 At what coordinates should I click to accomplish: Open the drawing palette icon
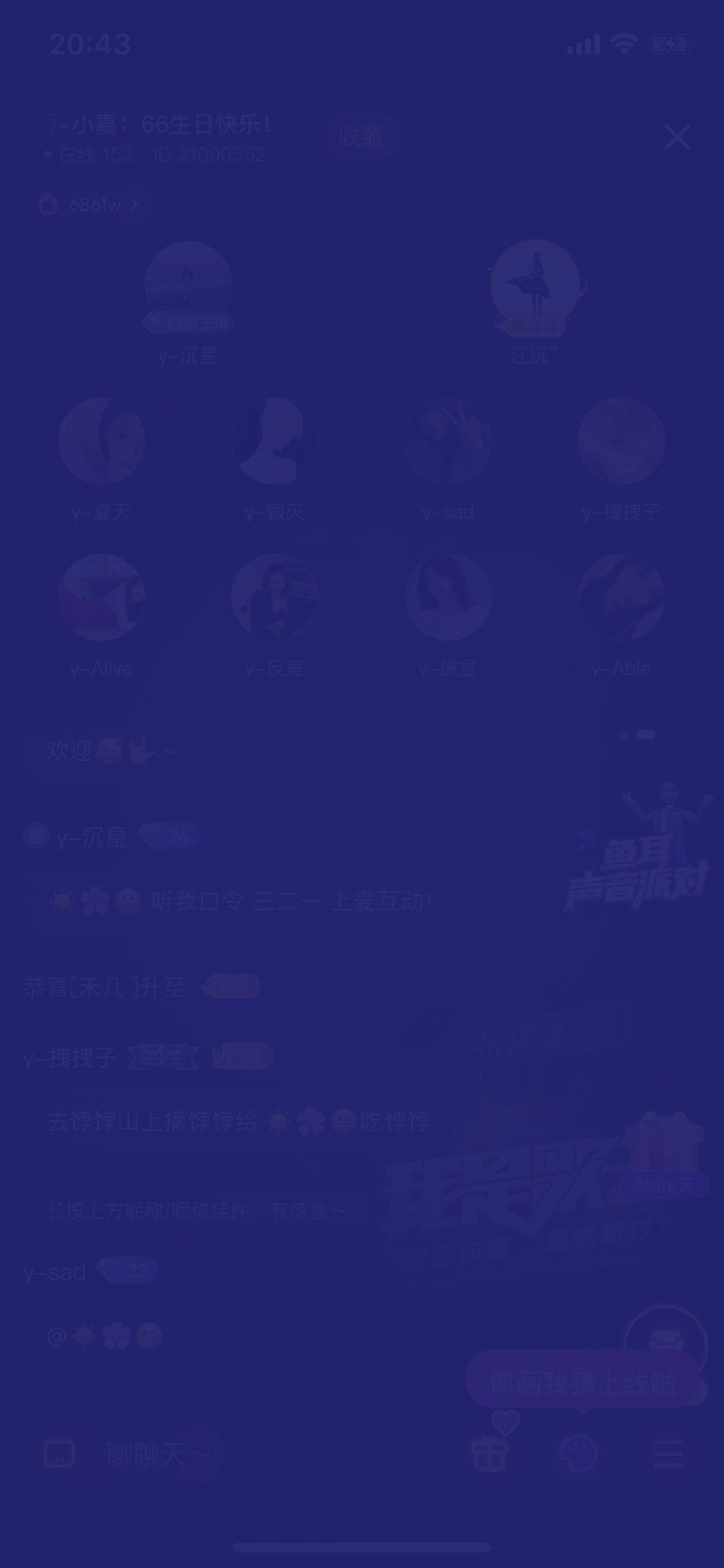(x=579, y=1453)
